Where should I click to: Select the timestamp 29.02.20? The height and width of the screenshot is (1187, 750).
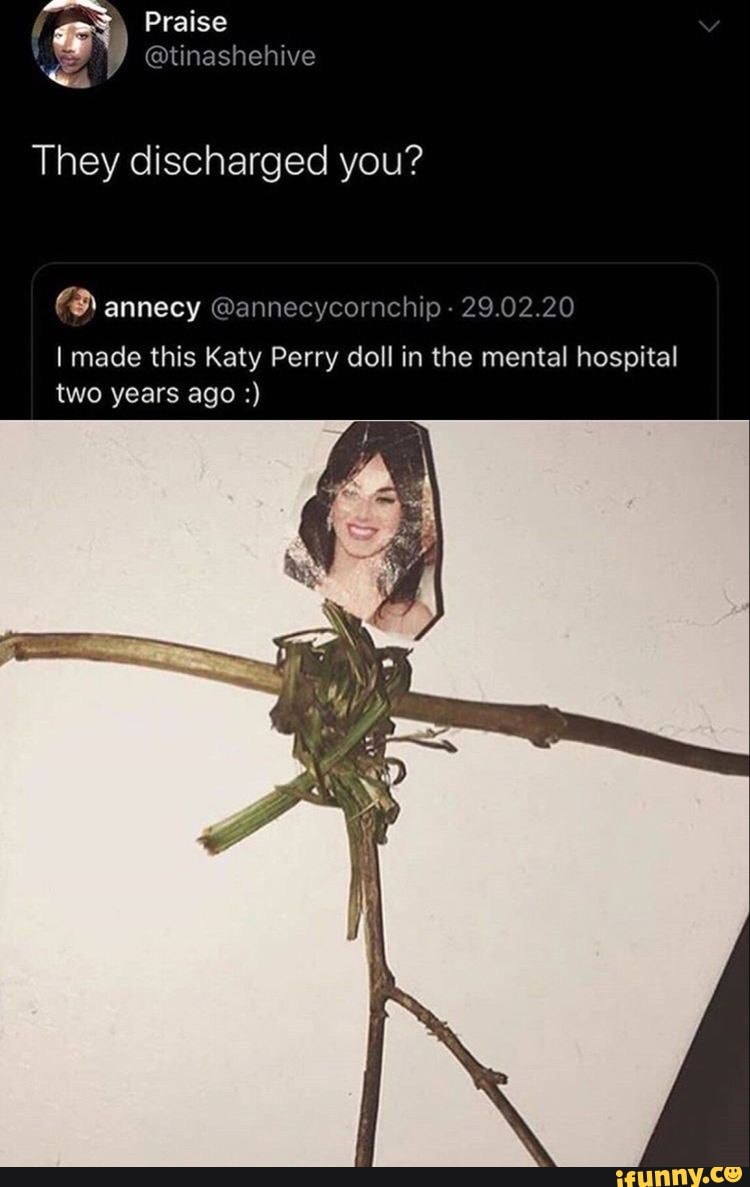[x=520, y=309]
